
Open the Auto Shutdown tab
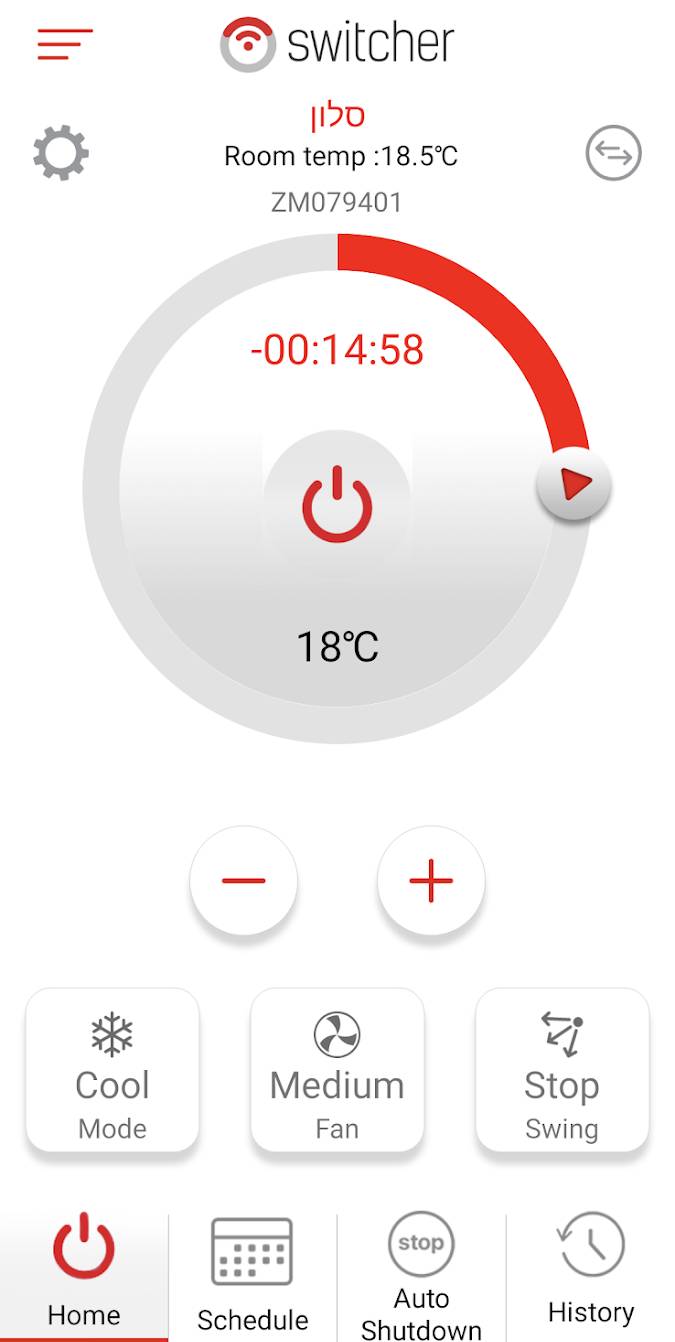pyautogui.click(x=421, y=1274)
